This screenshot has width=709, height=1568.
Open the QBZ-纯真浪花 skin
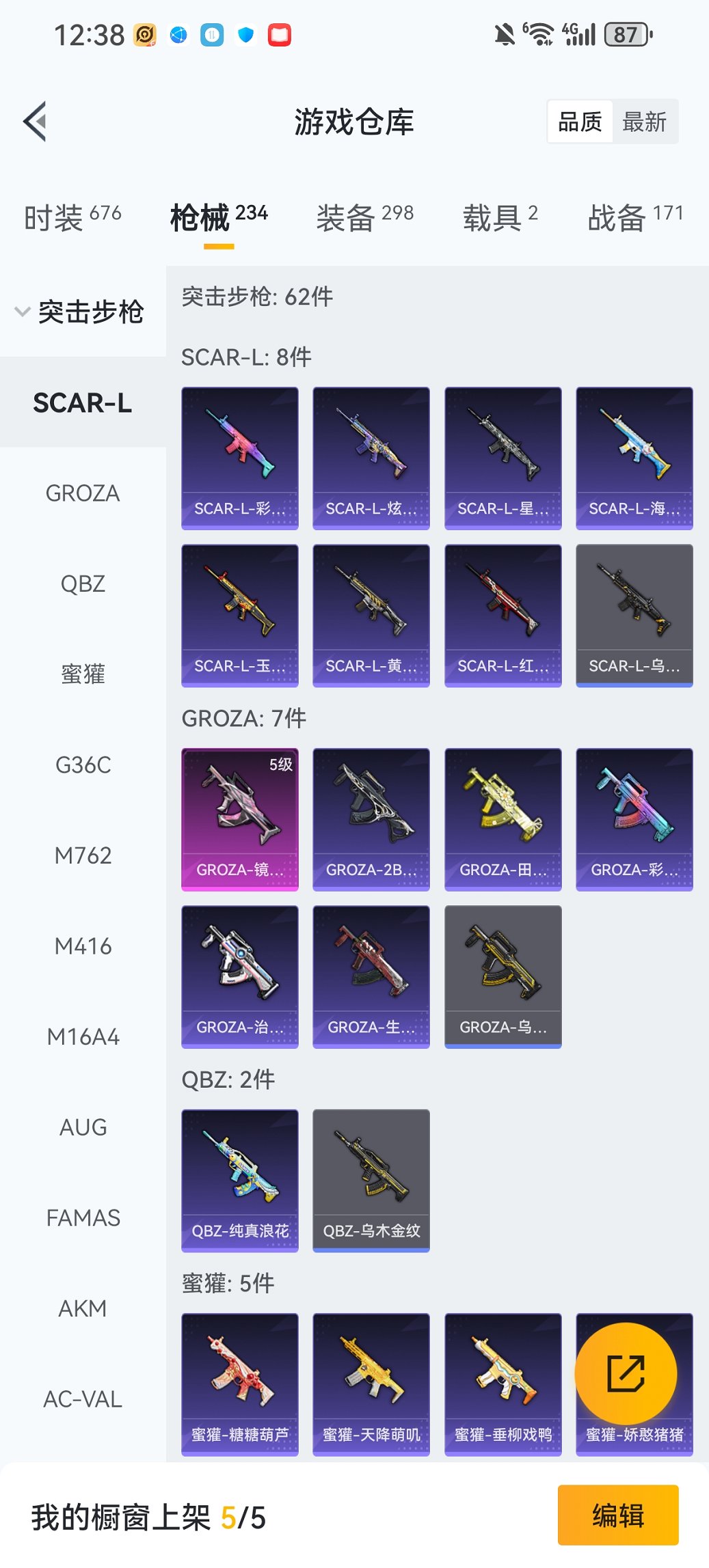click(x=240, y=1181)
